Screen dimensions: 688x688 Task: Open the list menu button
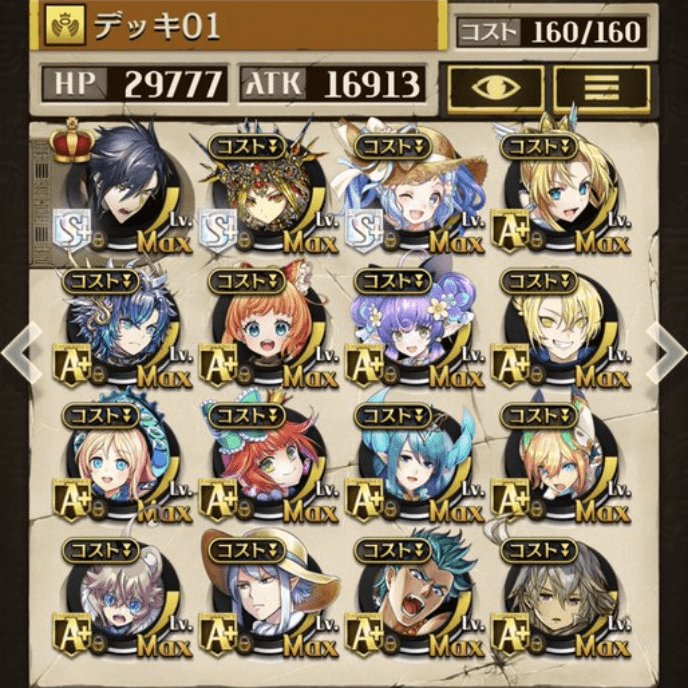tap(601, 88)
